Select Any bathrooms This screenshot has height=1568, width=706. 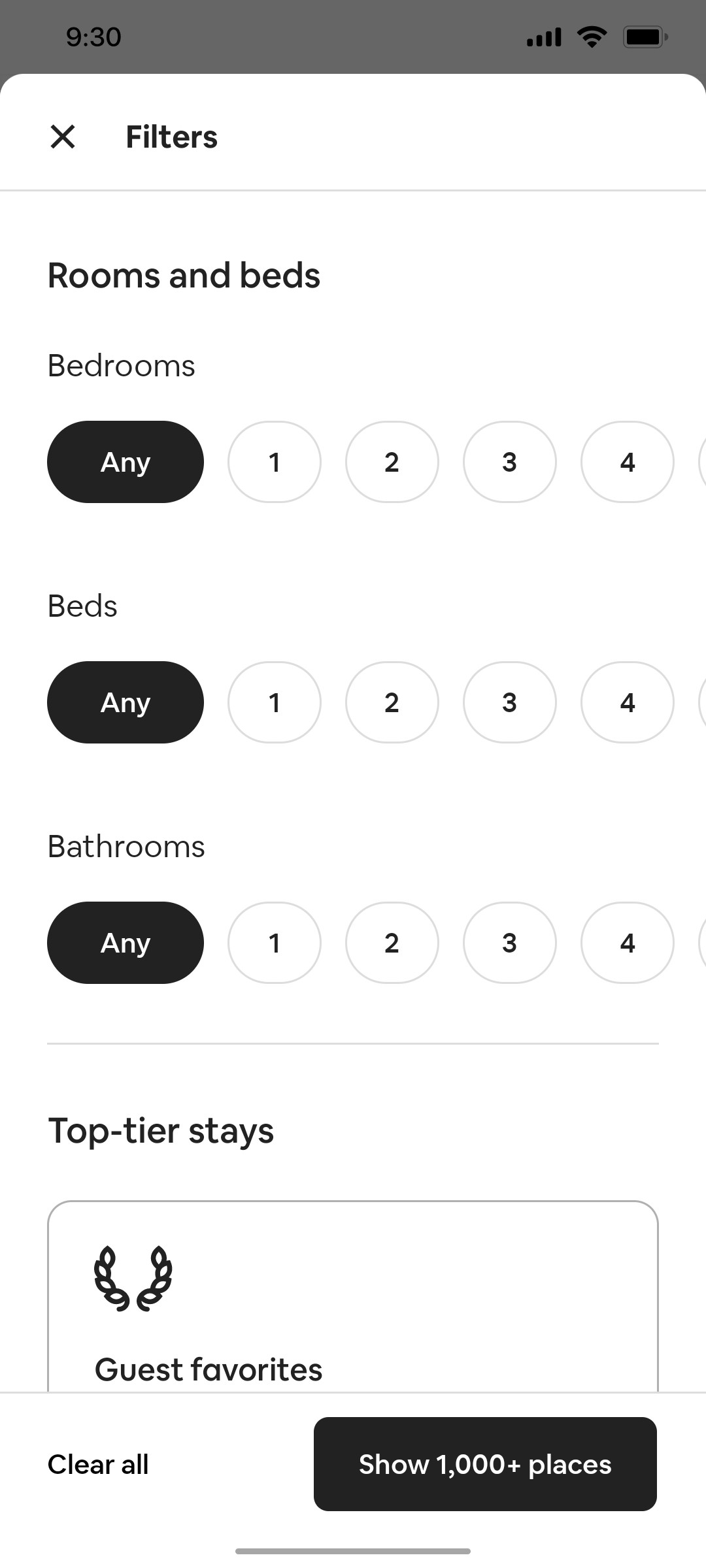[x=125, y=943]
